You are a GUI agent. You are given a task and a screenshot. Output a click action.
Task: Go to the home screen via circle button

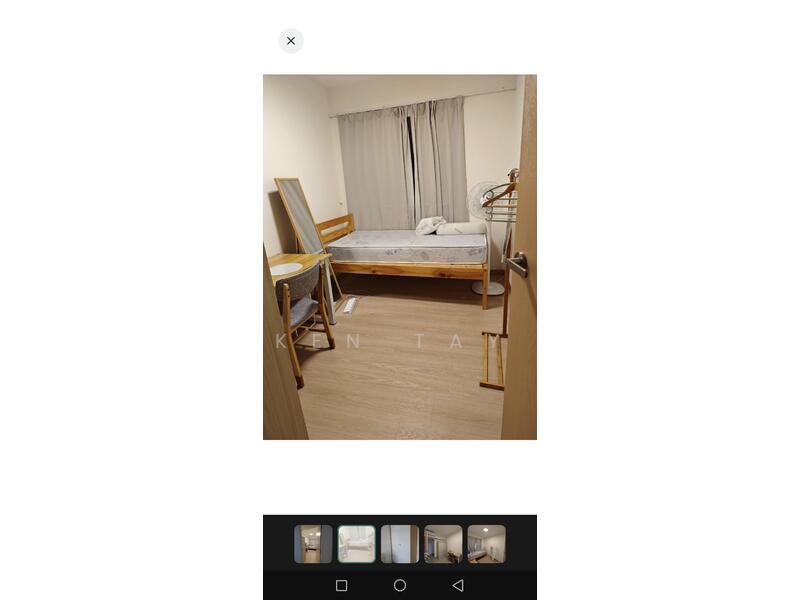tap(400, 585)
